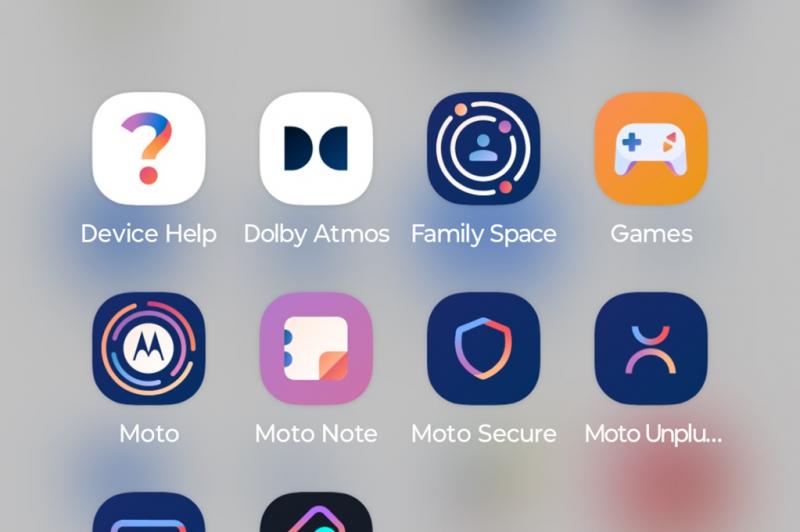Open Family Space
The height and width of the screenshot is (532, 800).
pos(483,149)
